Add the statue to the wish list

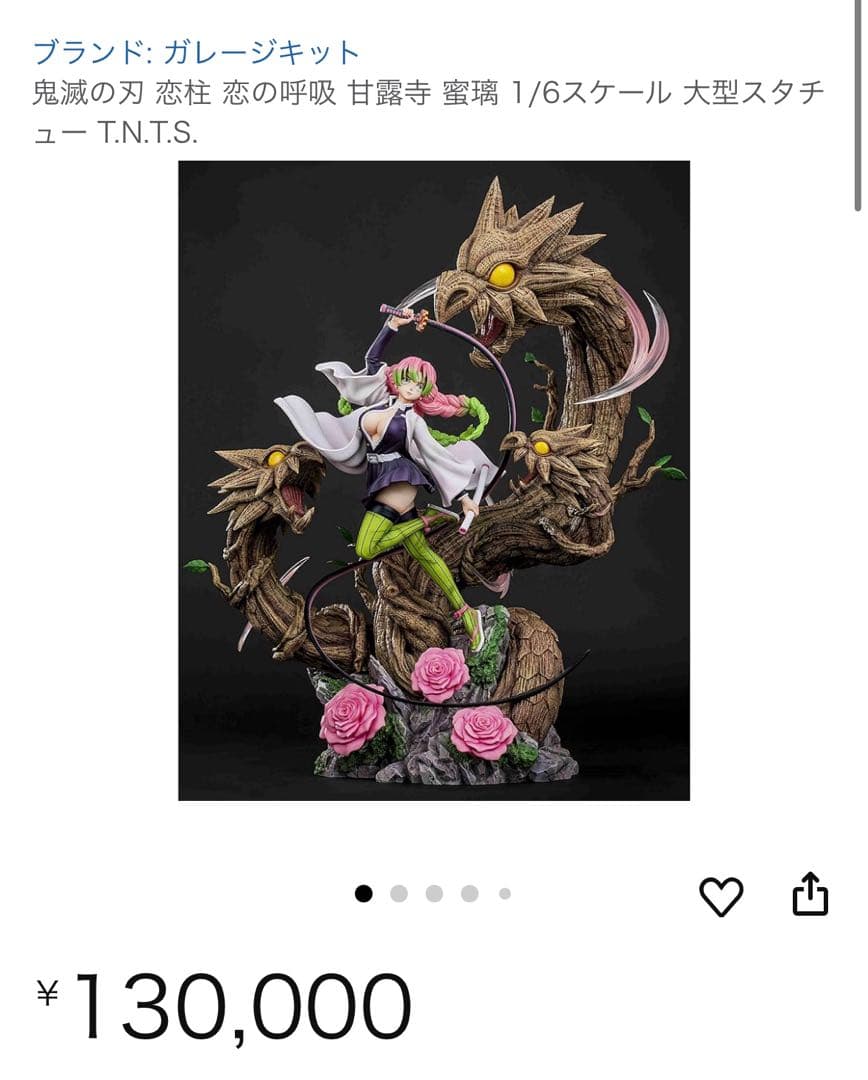tap(721, 896)
